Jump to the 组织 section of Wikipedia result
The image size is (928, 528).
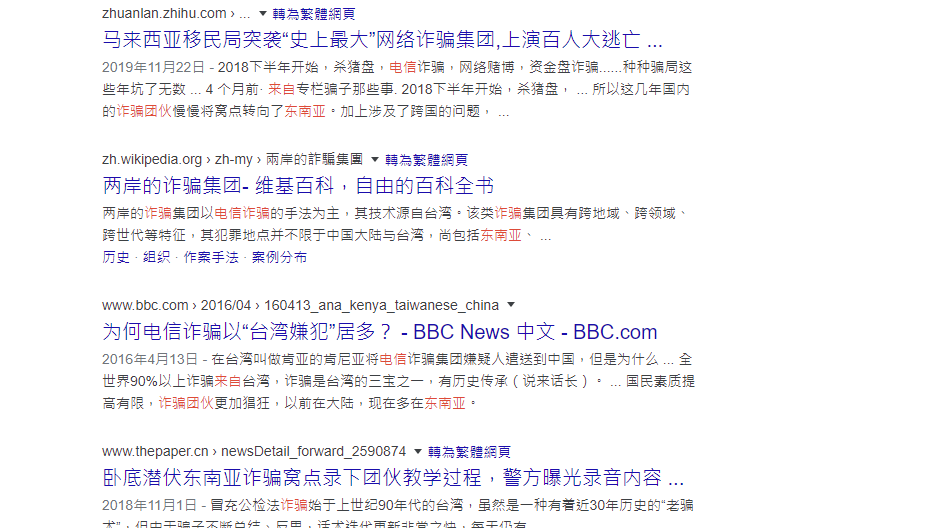point(156,257)
